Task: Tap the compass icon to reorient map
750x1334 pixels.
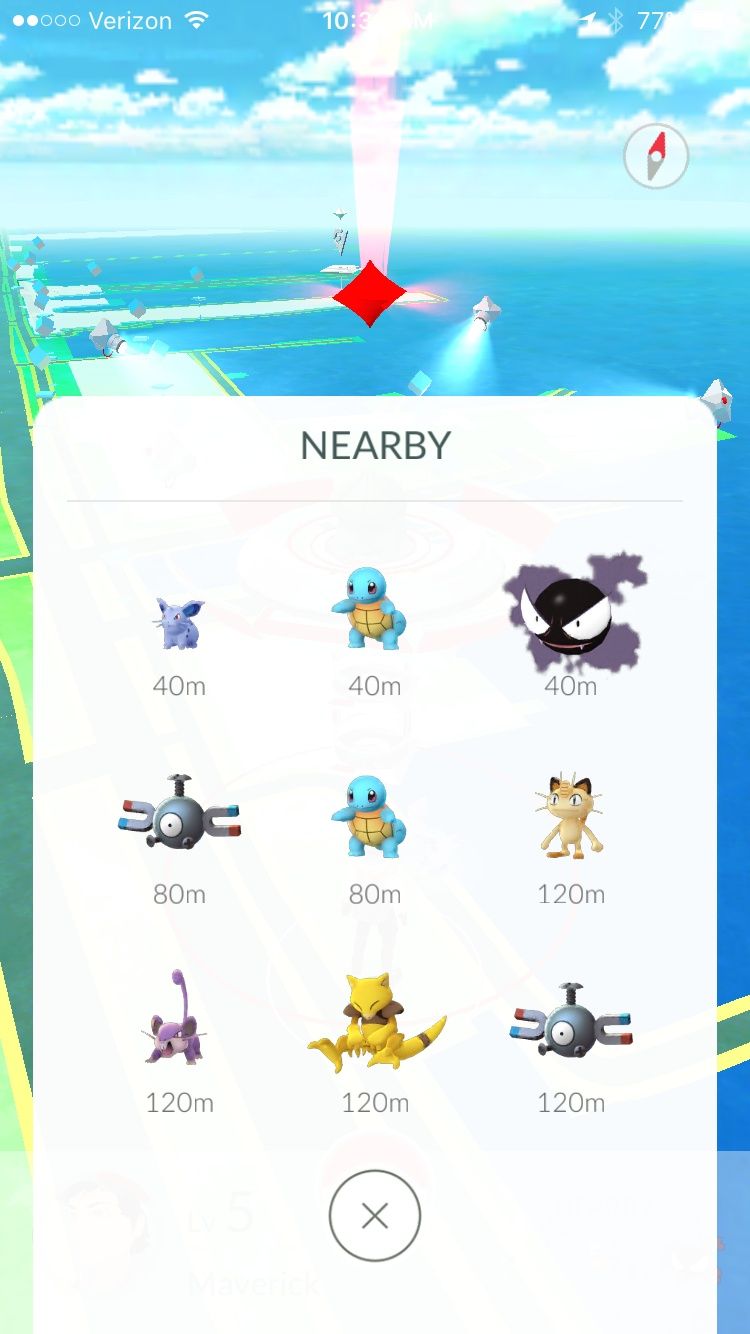Action: point(655,157)
